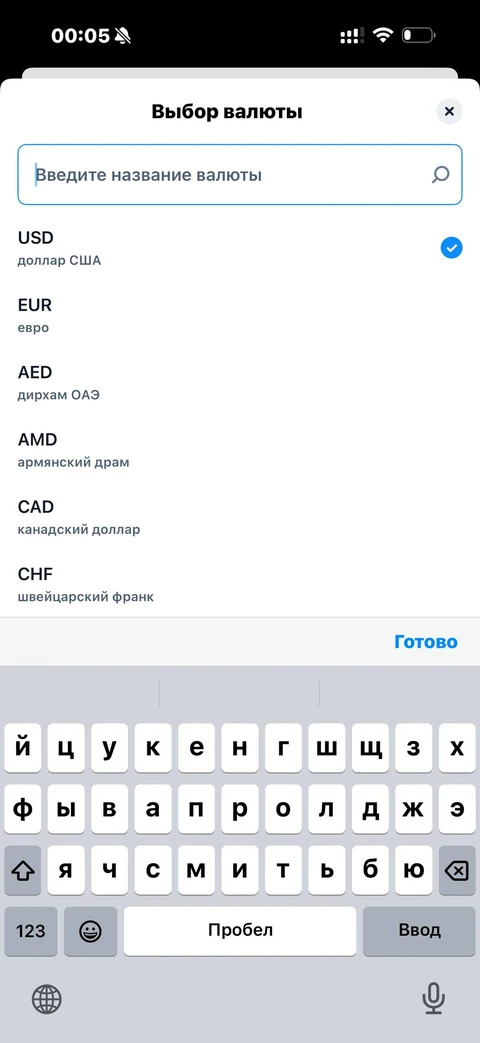Tap the magnifier search icon

click(x=441, y=175)
